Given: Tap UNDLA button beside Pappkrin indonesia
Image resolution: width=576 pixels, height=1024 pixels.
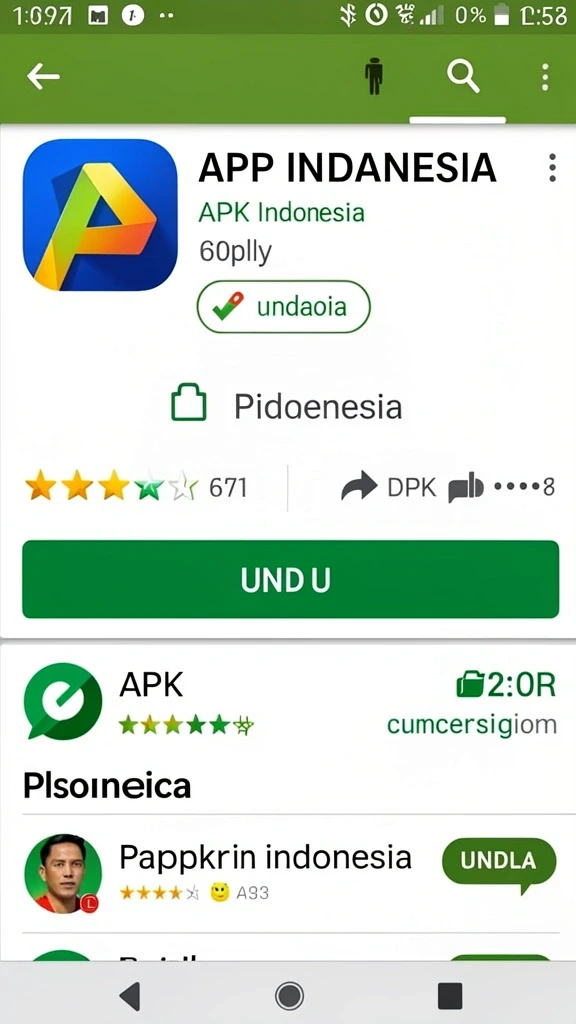Looking at the screenshot, I should point(499,862).
